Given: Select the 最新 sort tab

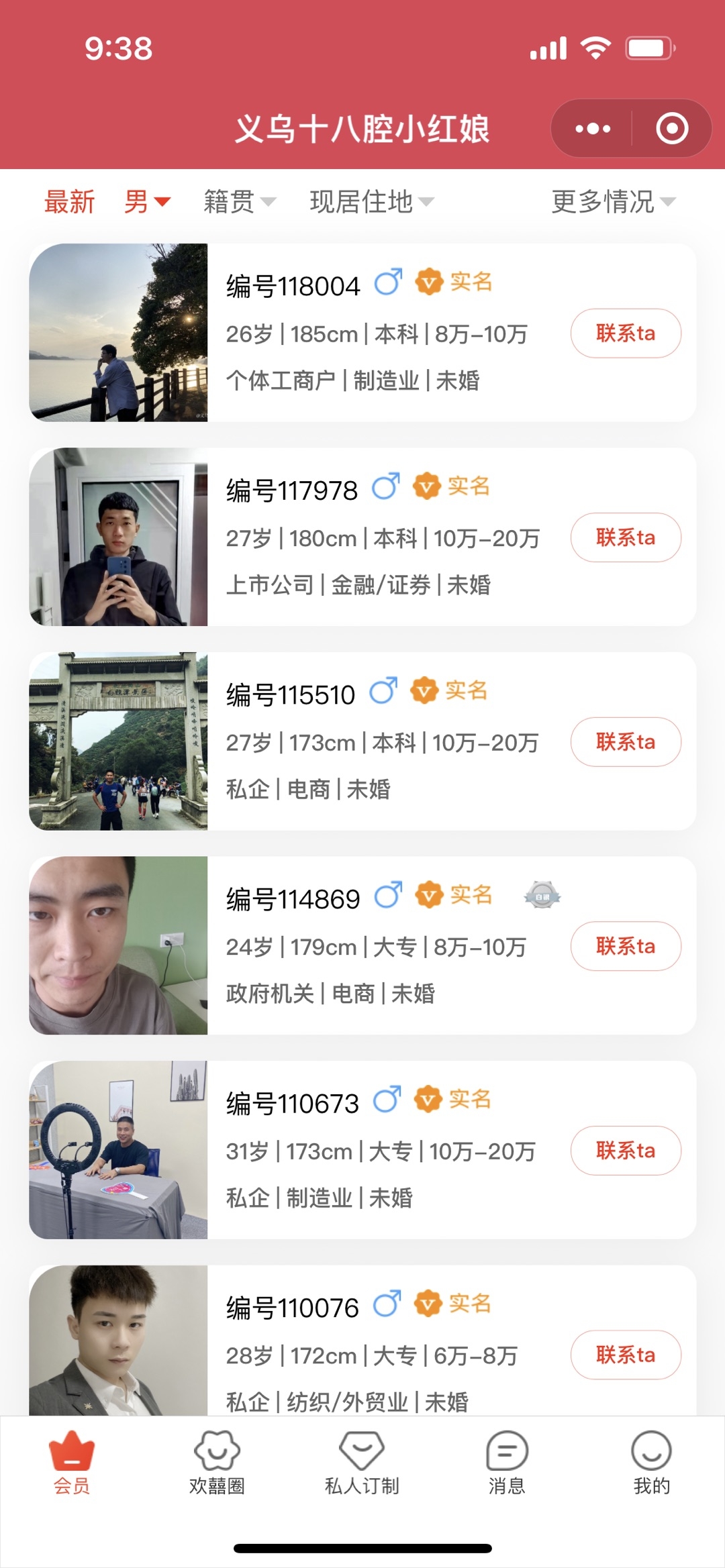Looking at the screenshot, I should 70,202.
